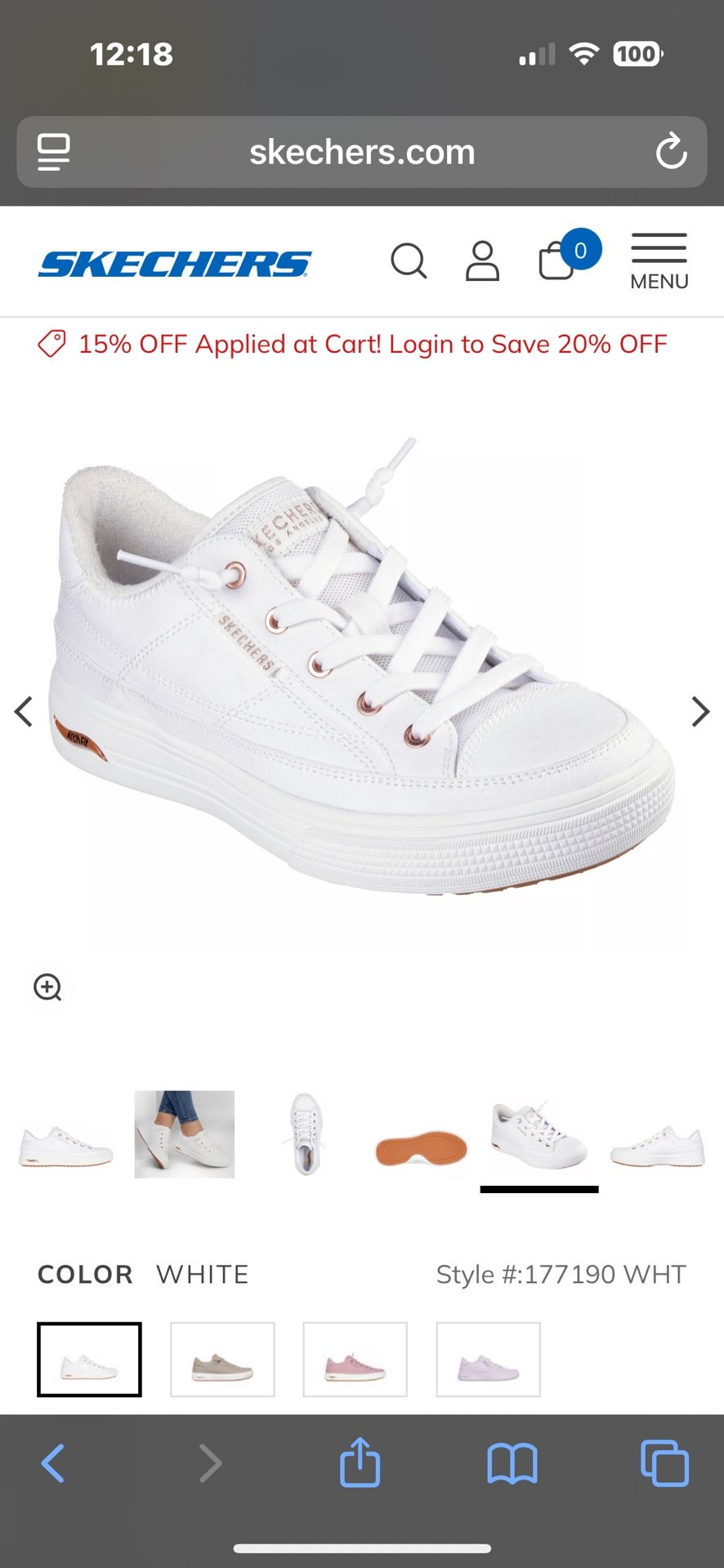Select the taupe color swatch
This screenshot has height=1568, width=724.
(222, 1360)
